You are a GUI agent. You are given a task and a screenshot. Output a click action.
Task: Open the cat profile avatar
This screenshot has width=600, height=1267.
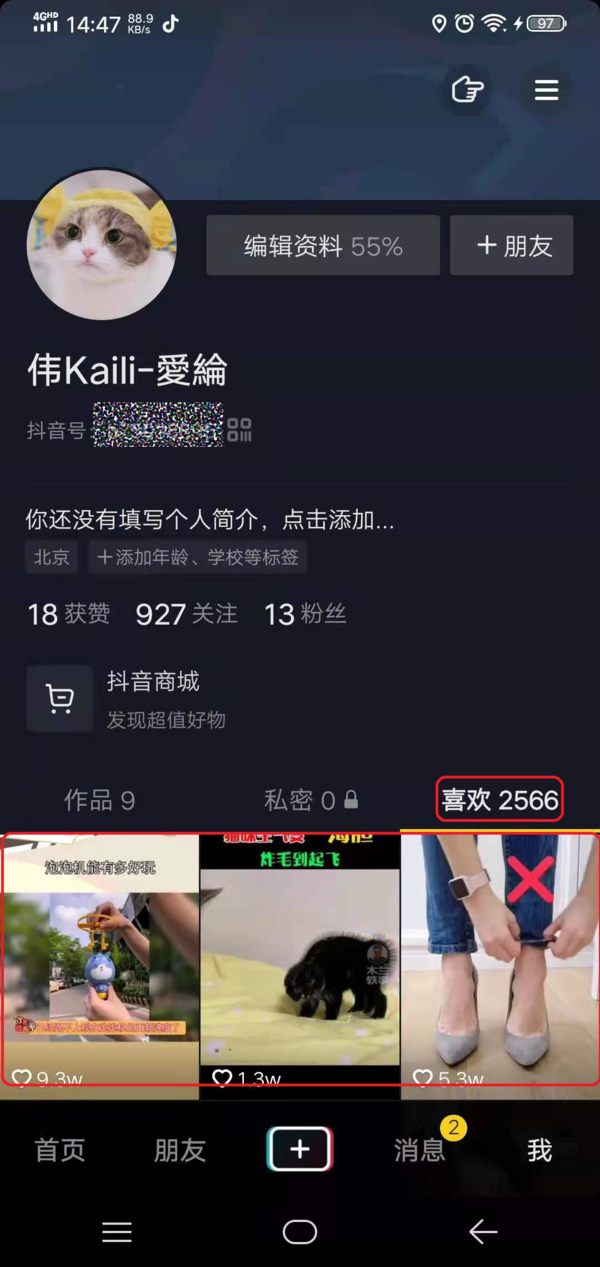click(101, 245)
